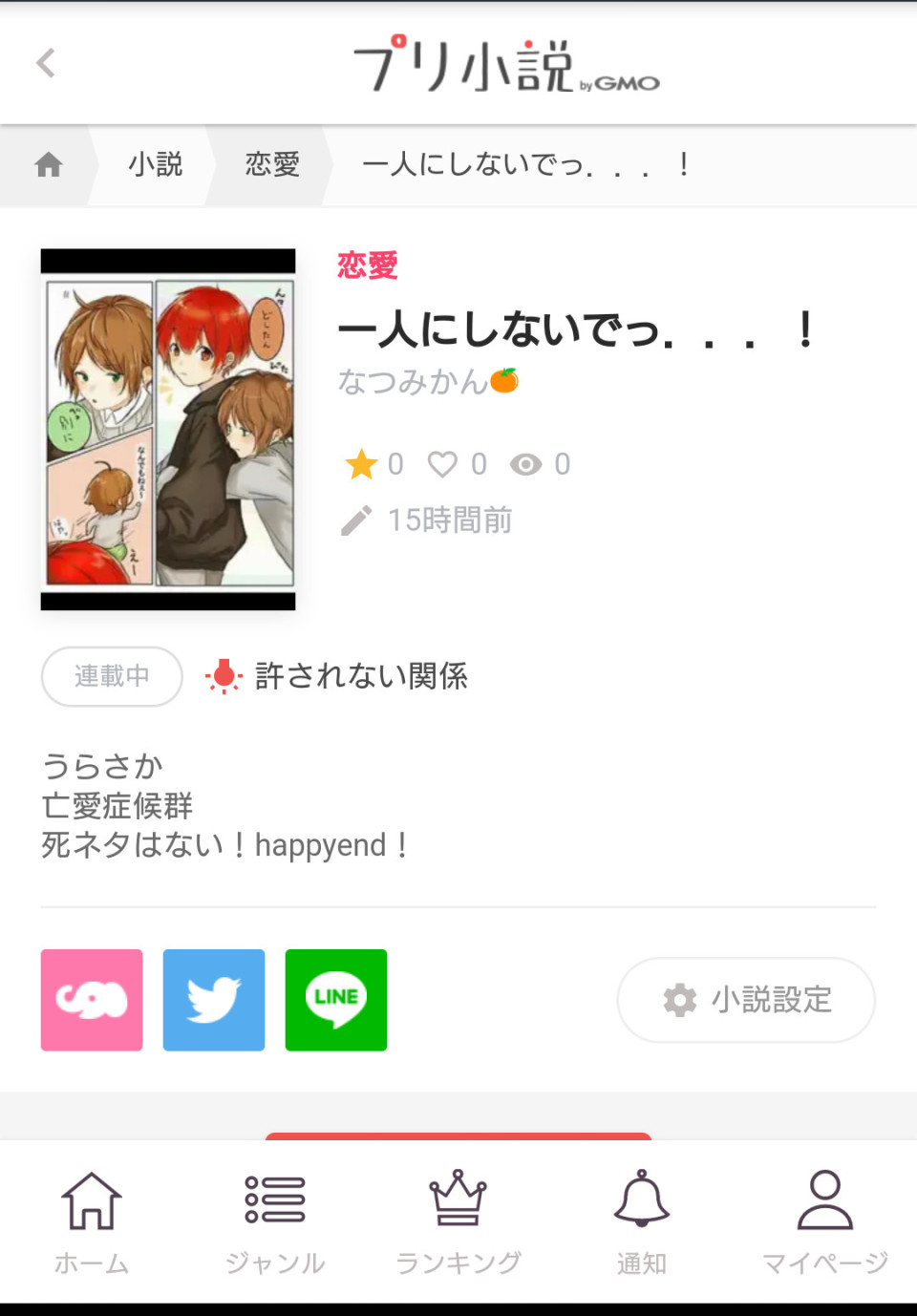The image size is (917, 1316).
Task: Open the 通知 notifications tab
Action: (x=642, y=1222)
